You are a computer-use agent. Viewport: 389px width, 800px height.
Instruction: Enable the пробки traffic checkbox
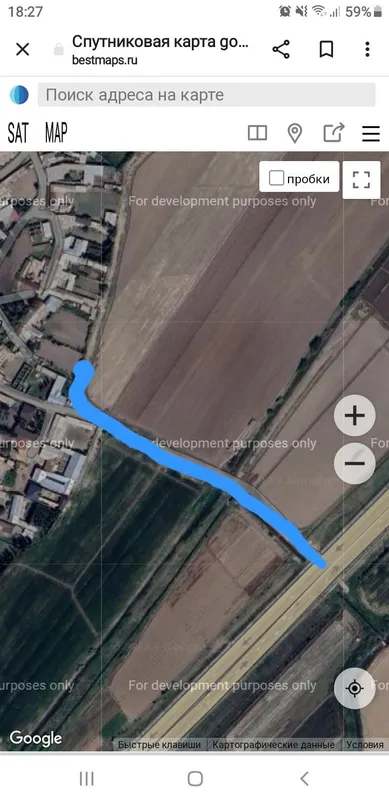276,178
